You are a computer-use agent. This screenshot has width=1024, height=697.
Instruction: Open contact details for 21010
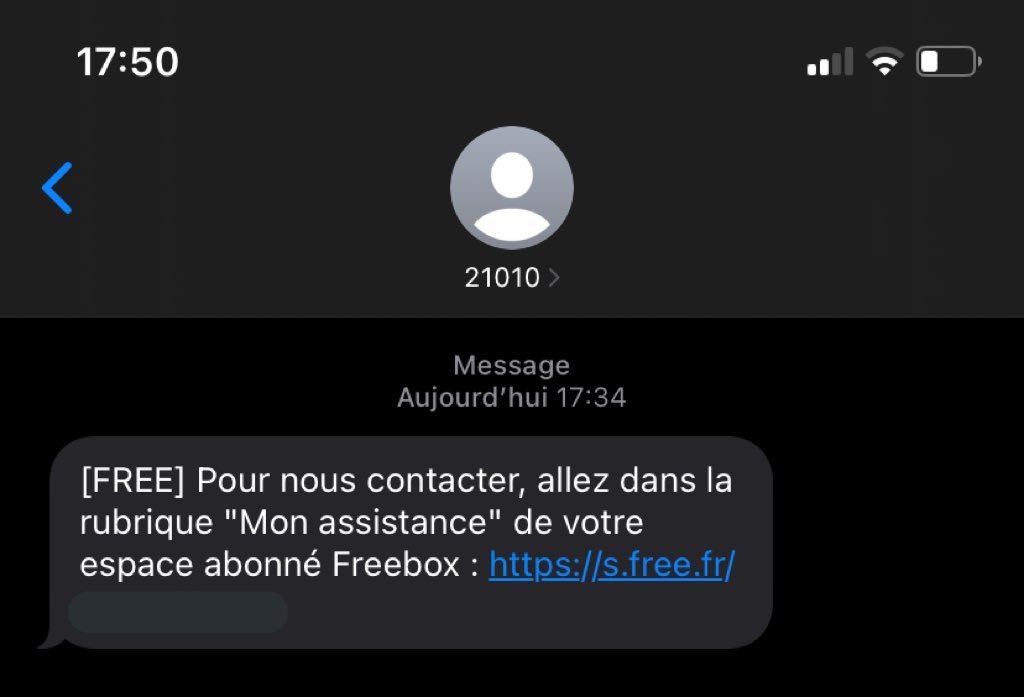coord(511,277)
